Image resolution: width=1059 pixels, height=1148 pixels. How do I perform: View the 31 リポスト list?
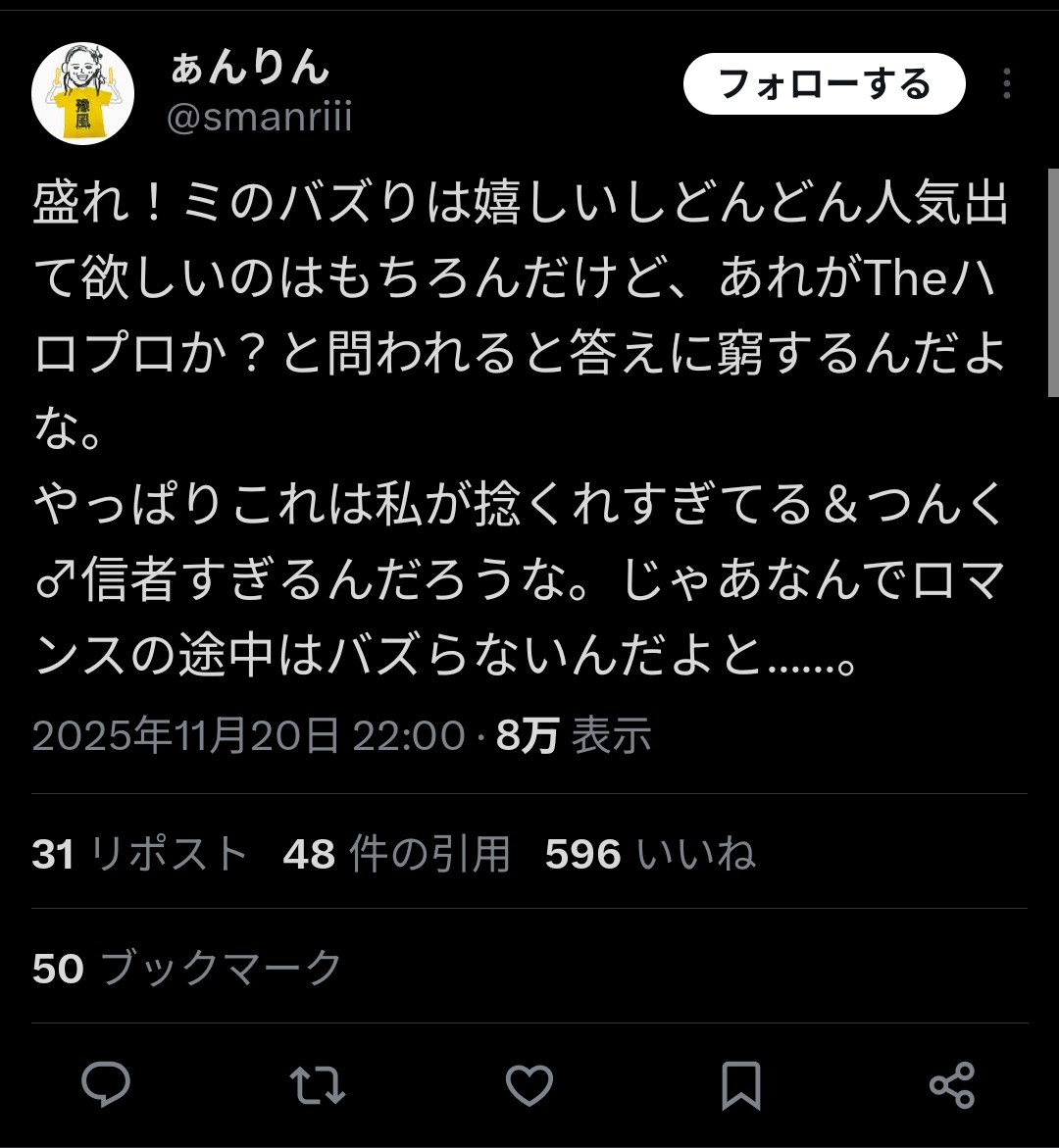tap(139, 854)
